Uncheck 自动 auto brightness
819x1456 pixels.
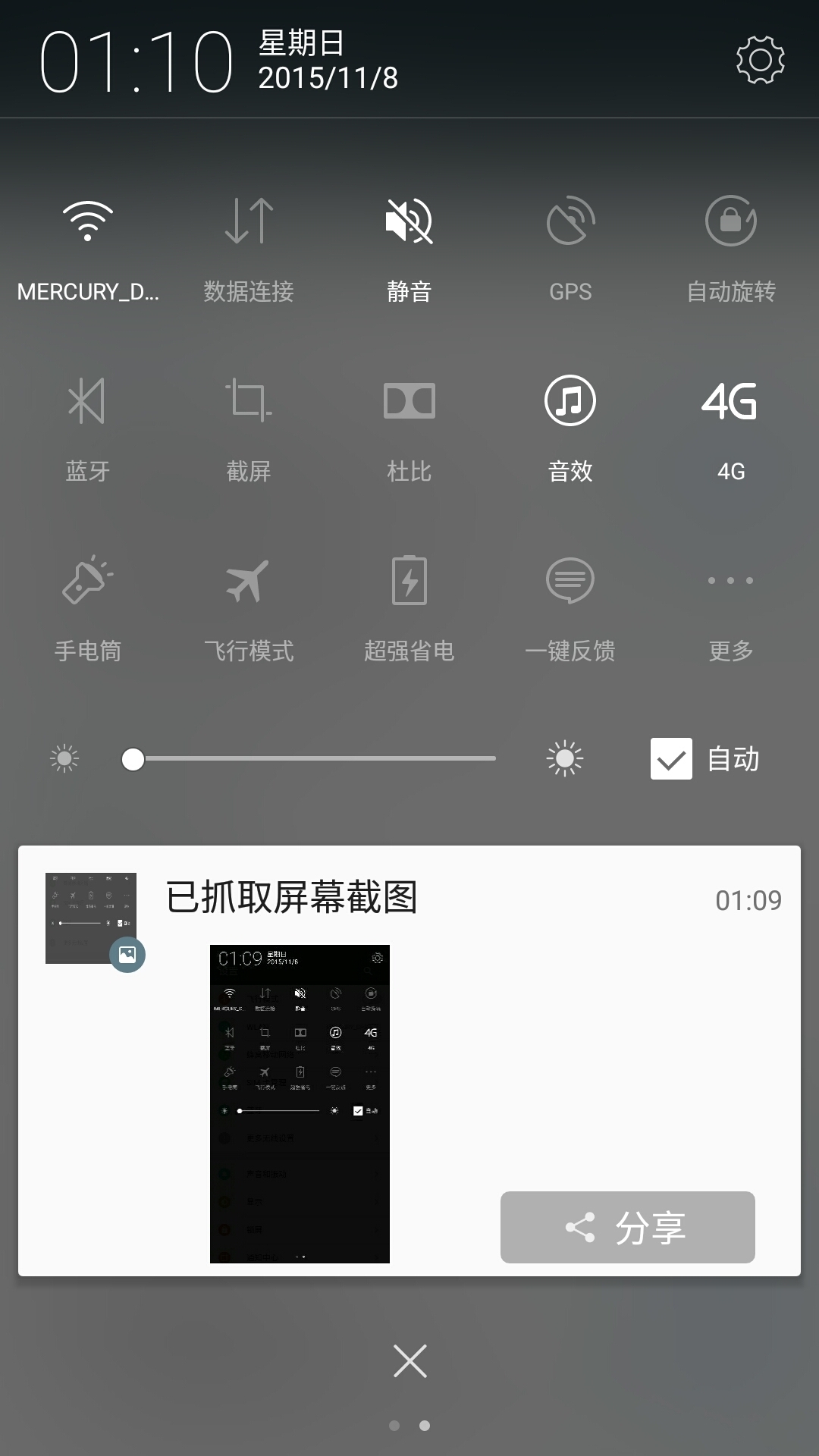pyautogui.click(x=671, y=759)
